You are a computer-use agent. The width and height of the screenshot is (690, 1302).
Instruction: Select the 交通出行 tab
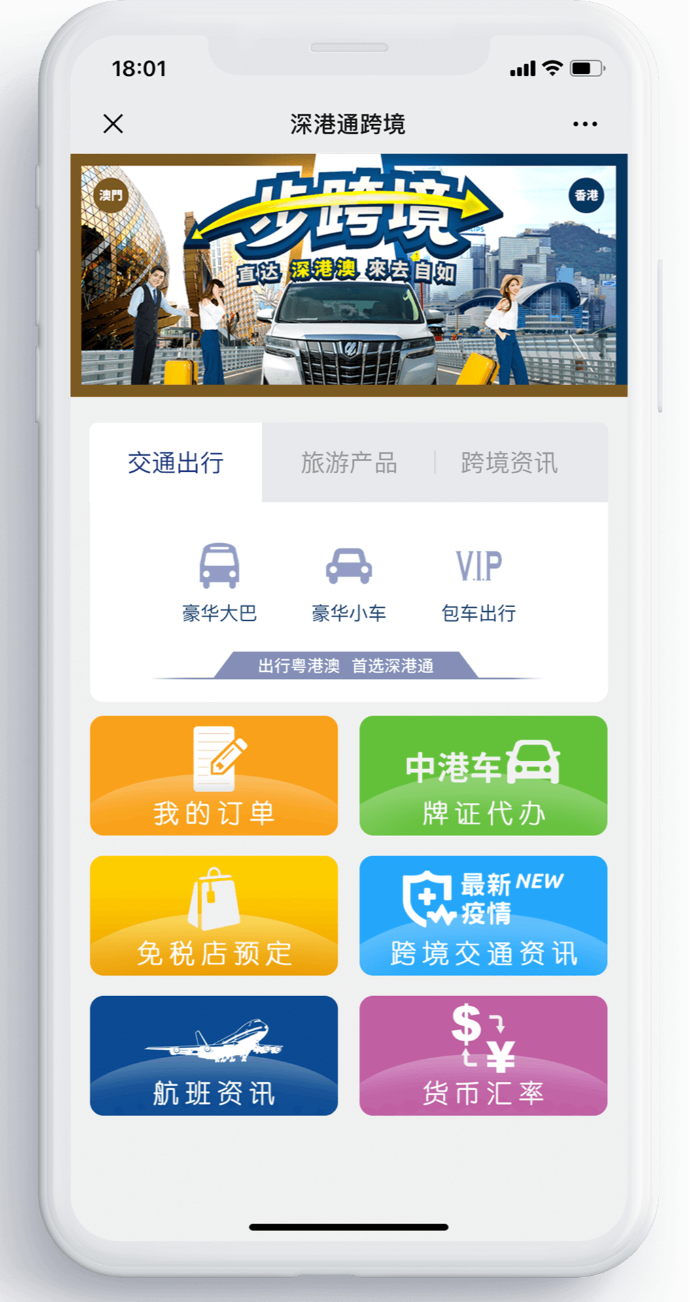(x=176, y=463)
